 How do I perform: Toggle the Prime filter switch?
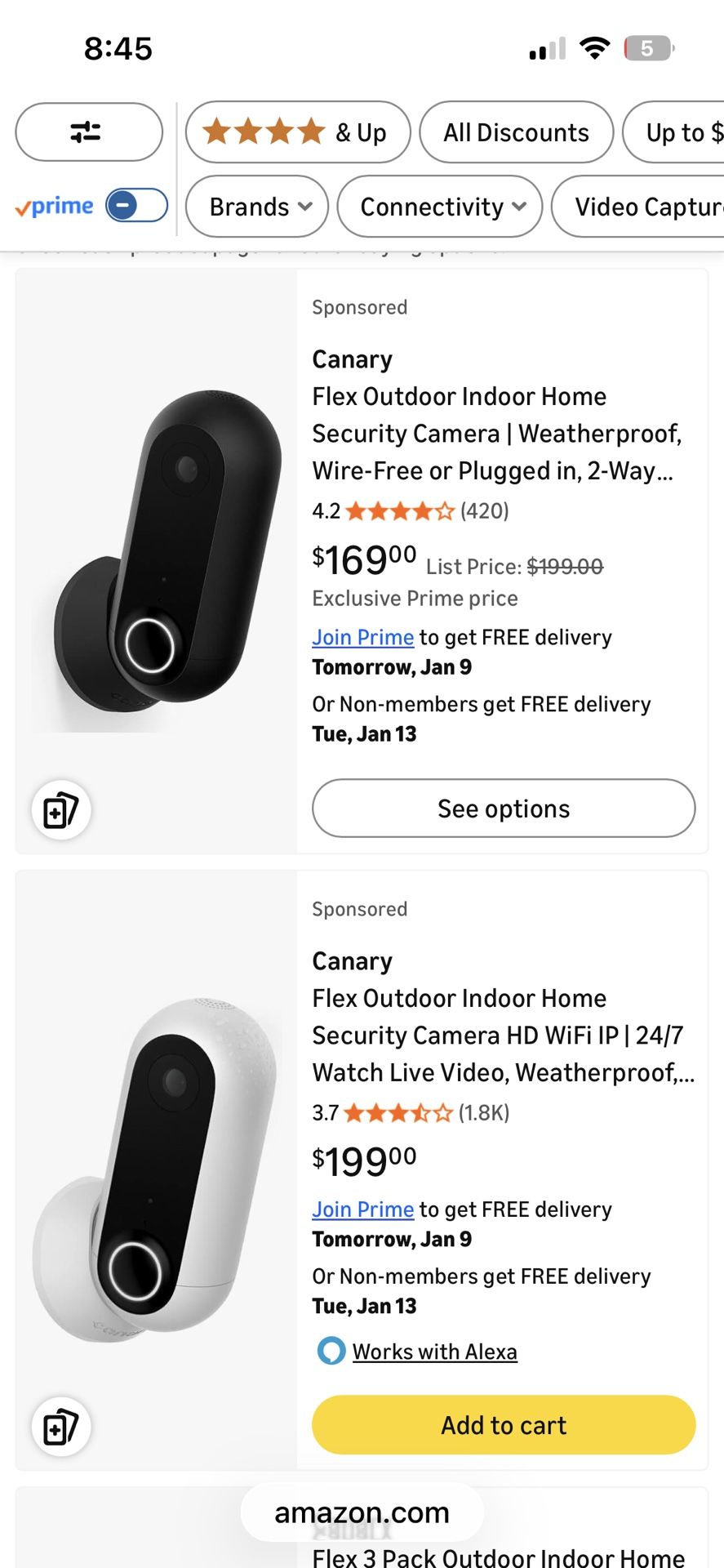click(136, 205)
